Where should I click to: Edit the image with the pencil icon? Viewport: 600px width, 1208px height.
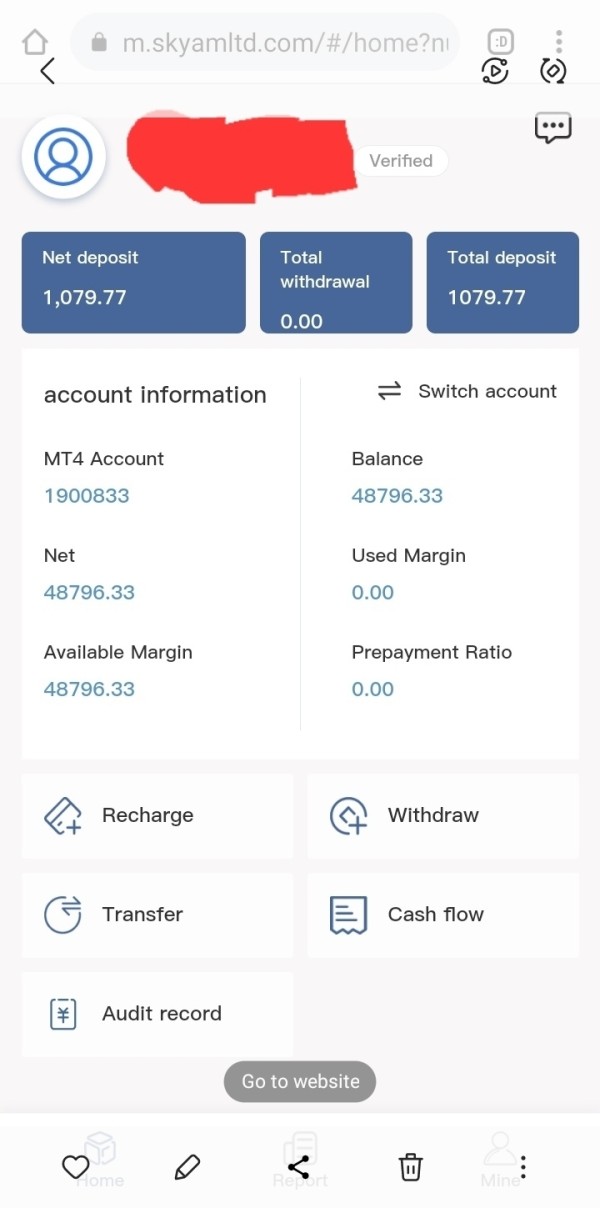(187, 1167)
